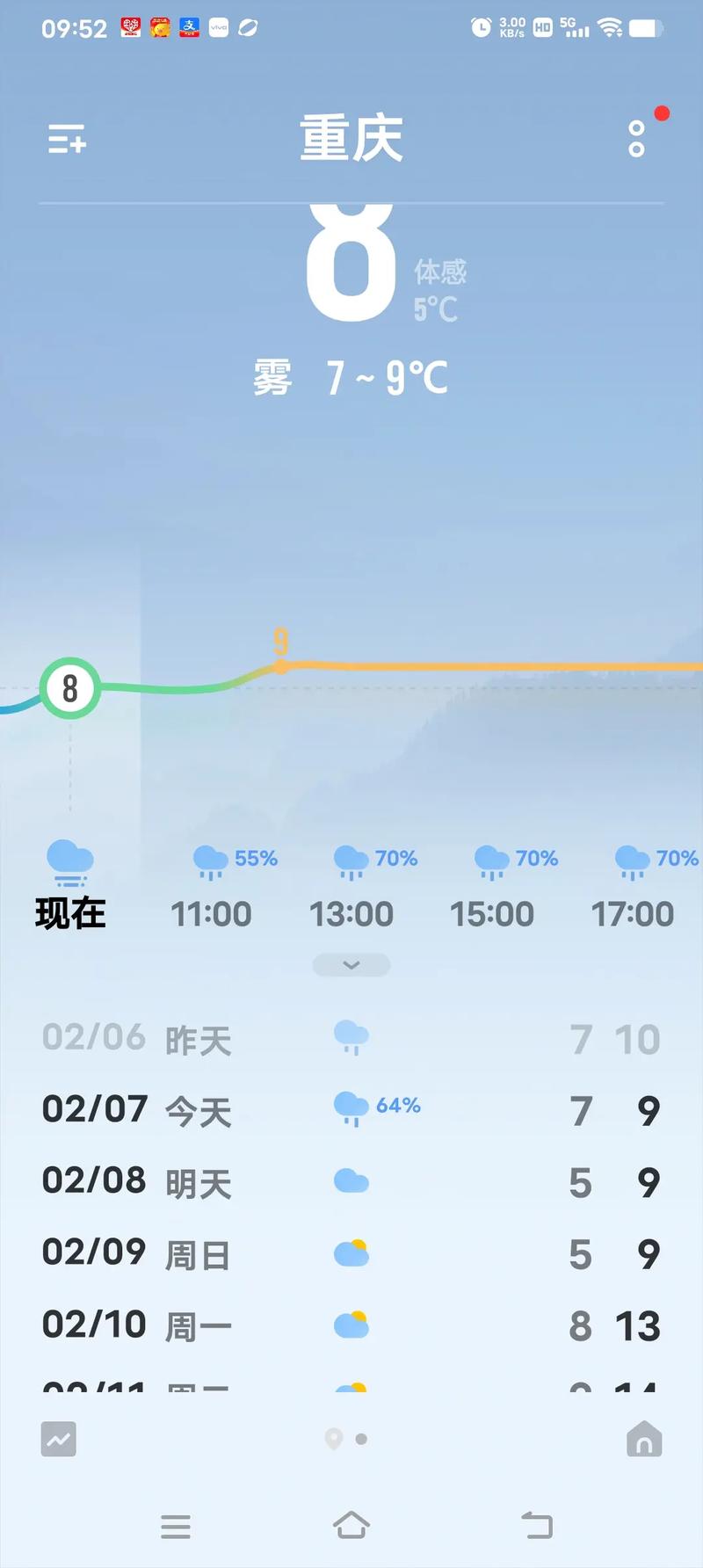Tap the rainy weather icon on 昨天 row
The width and height of the screenshot is (703, 1568).
[351, 1037]
